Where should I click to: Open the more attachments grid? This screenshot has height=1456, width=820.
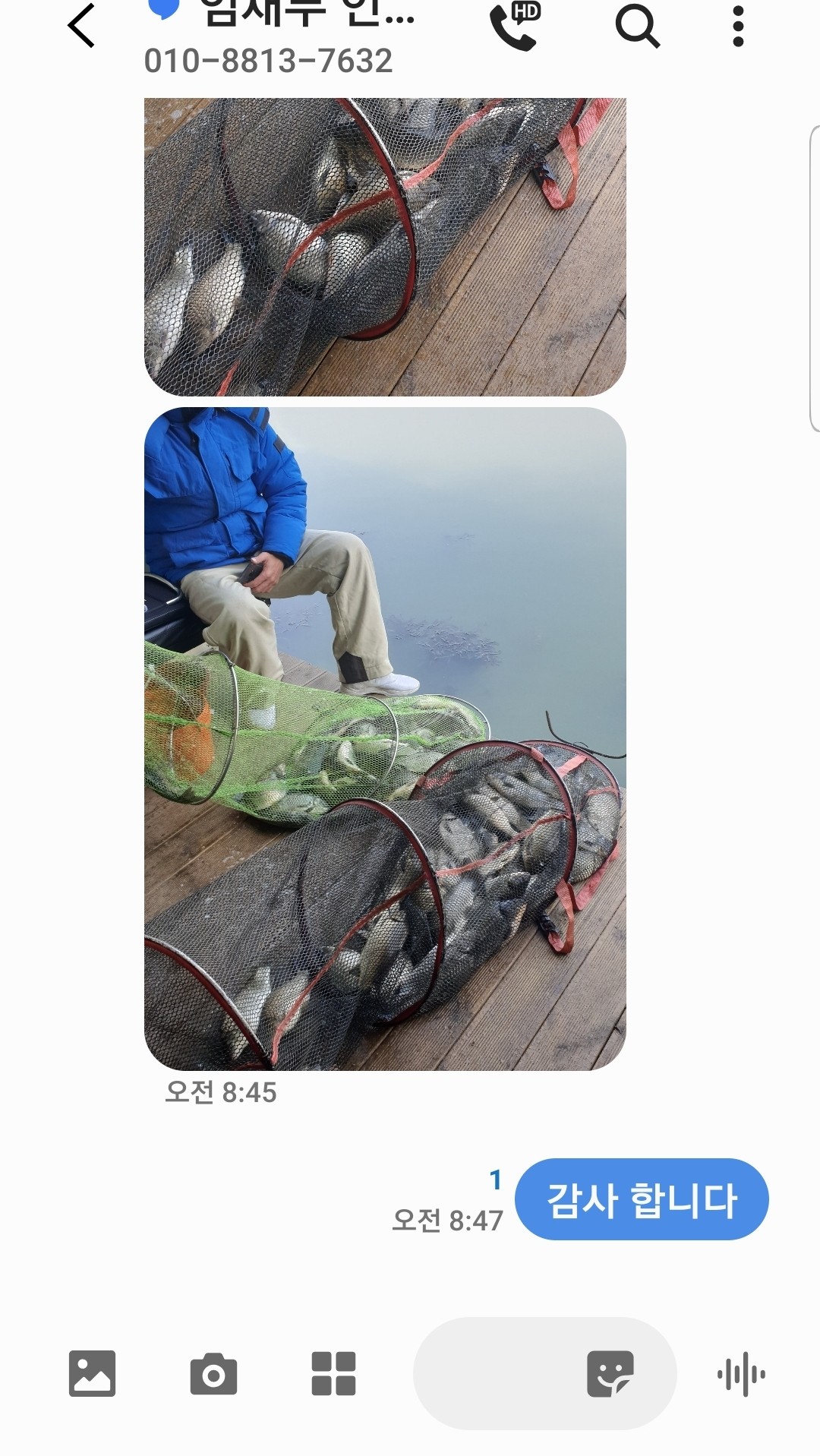point(333,1373)
